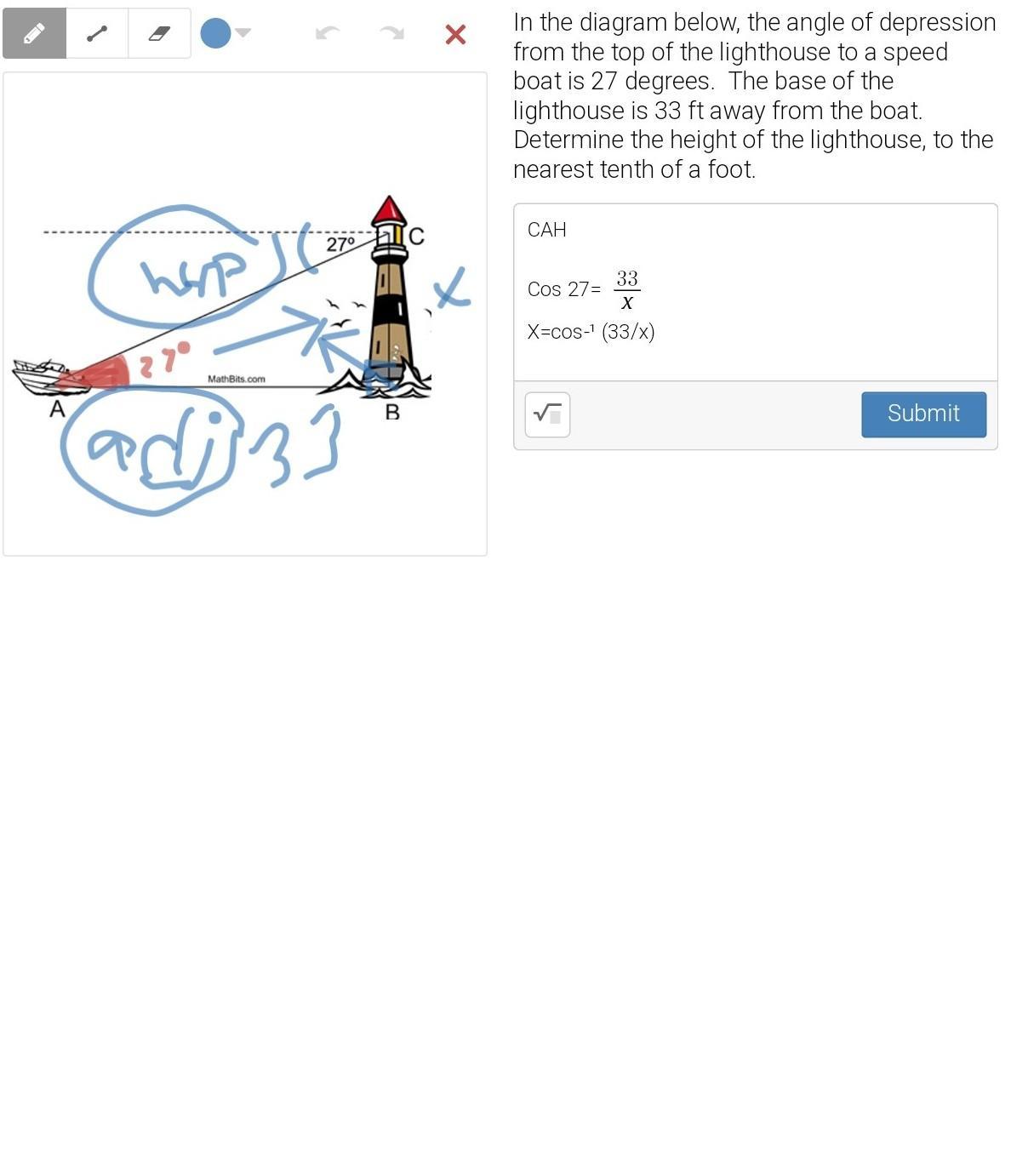Viewport: 1011px width, 1176px height.
Task: Open the square root math editor
Action: tap(547, 414)
